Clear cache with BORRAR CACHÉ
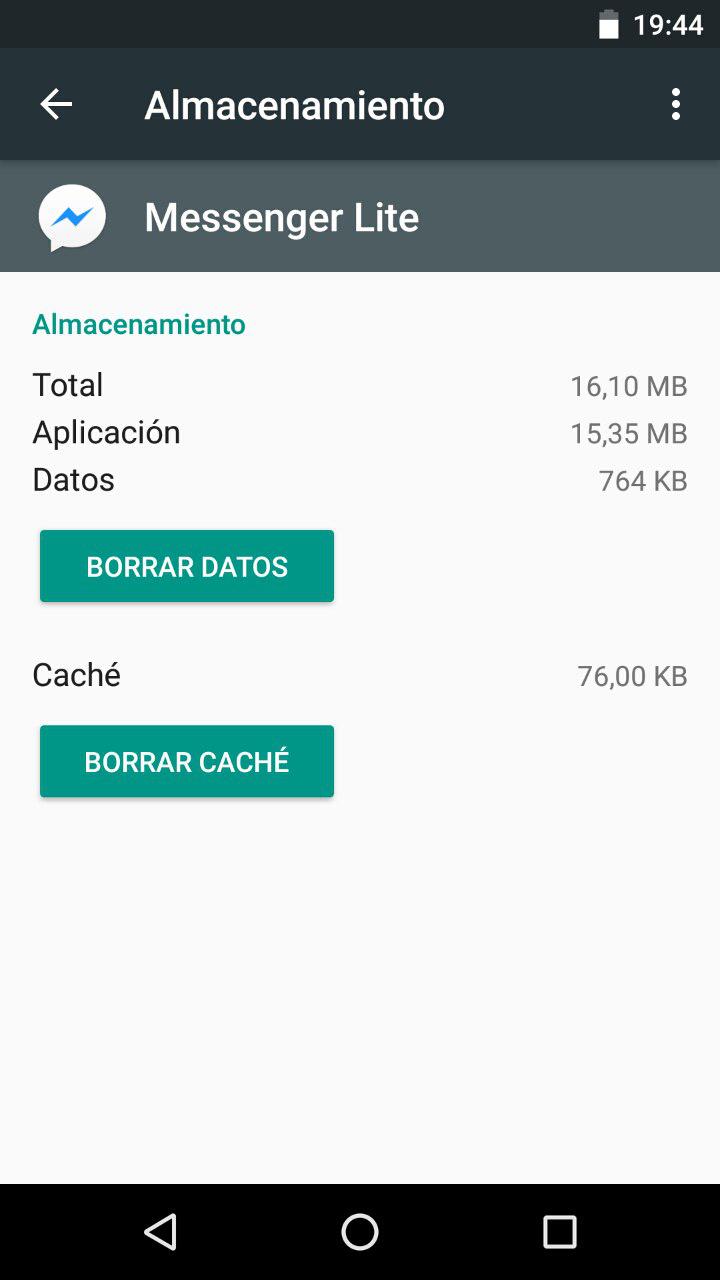 187,761
